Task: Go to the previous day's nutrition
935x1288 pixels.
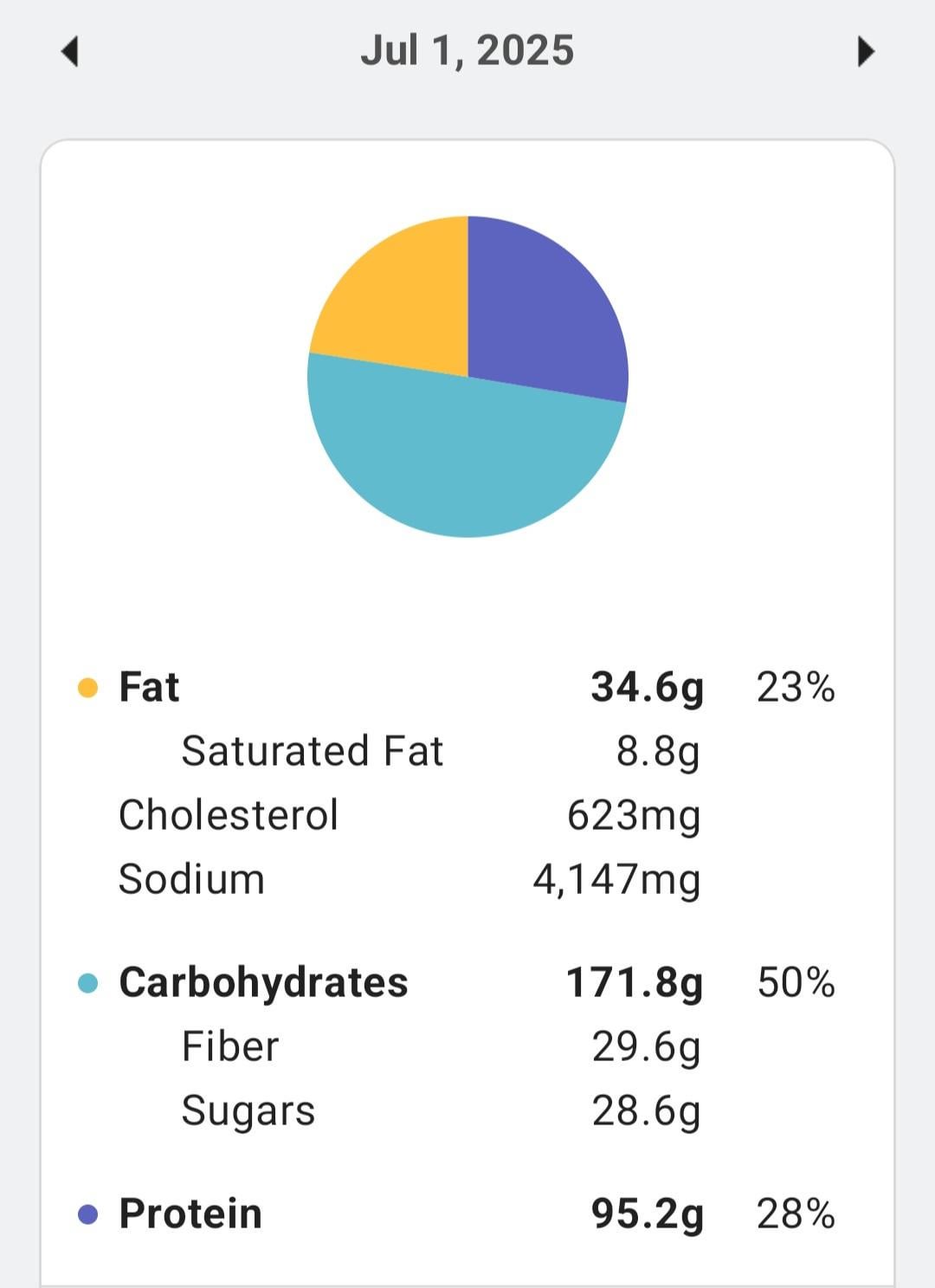Action: coord(70,51)
